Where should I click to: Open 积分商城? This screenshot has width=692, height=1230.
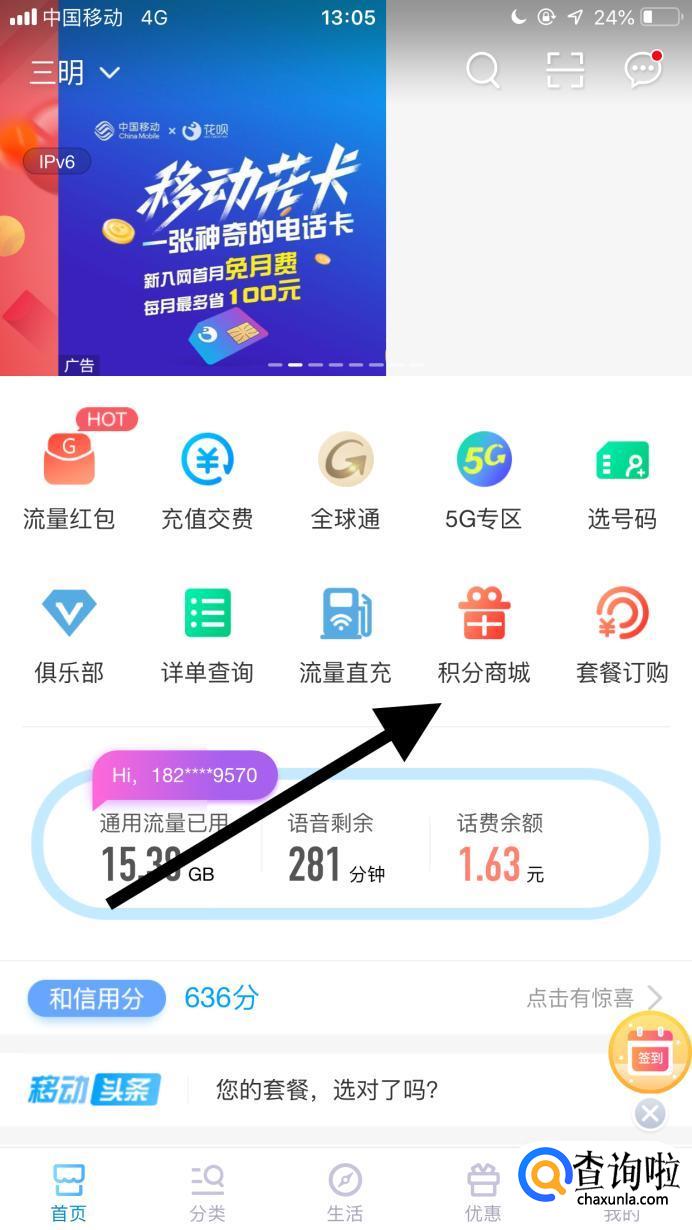484,633
